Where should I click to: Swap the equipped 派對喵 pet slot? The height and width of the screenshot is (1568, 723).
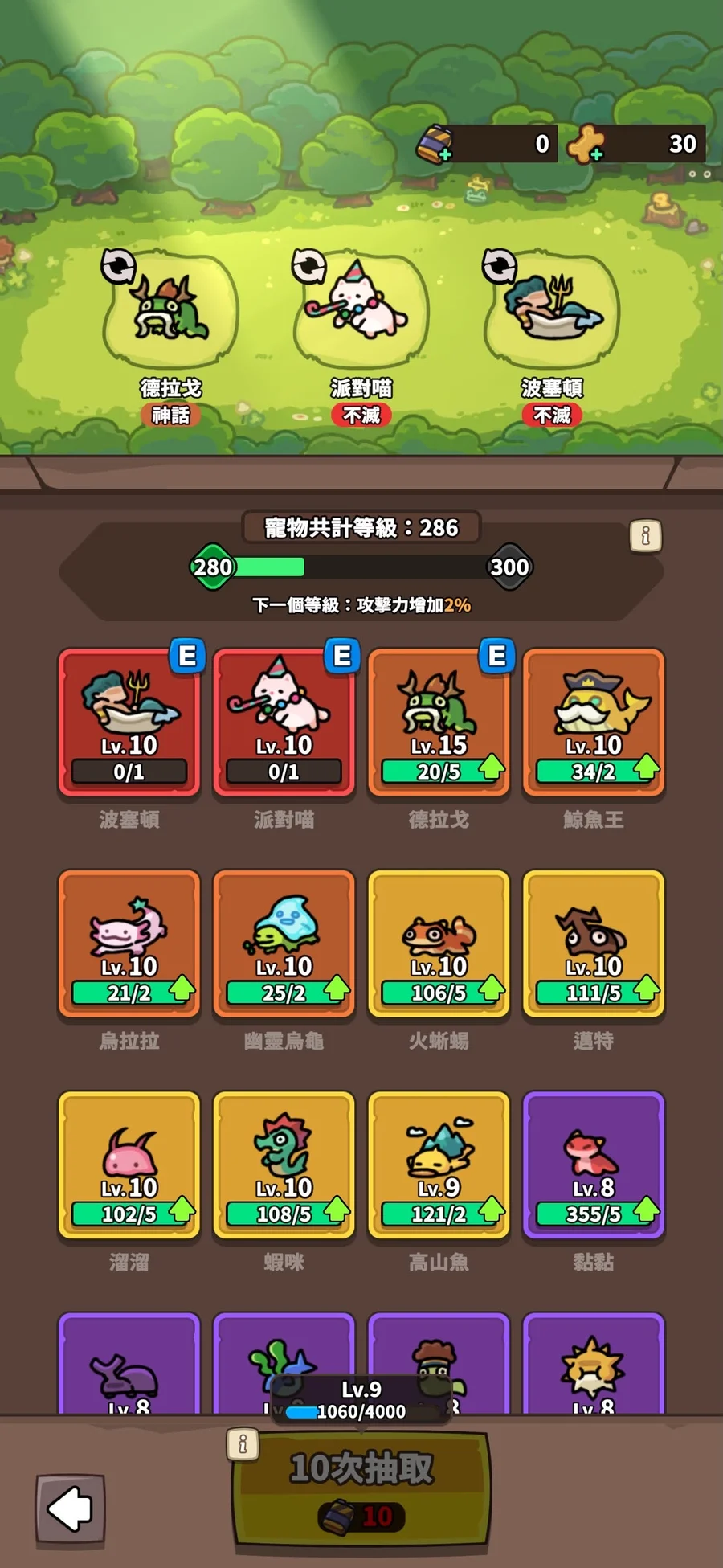pyautogui.click(x=308, y=266)
